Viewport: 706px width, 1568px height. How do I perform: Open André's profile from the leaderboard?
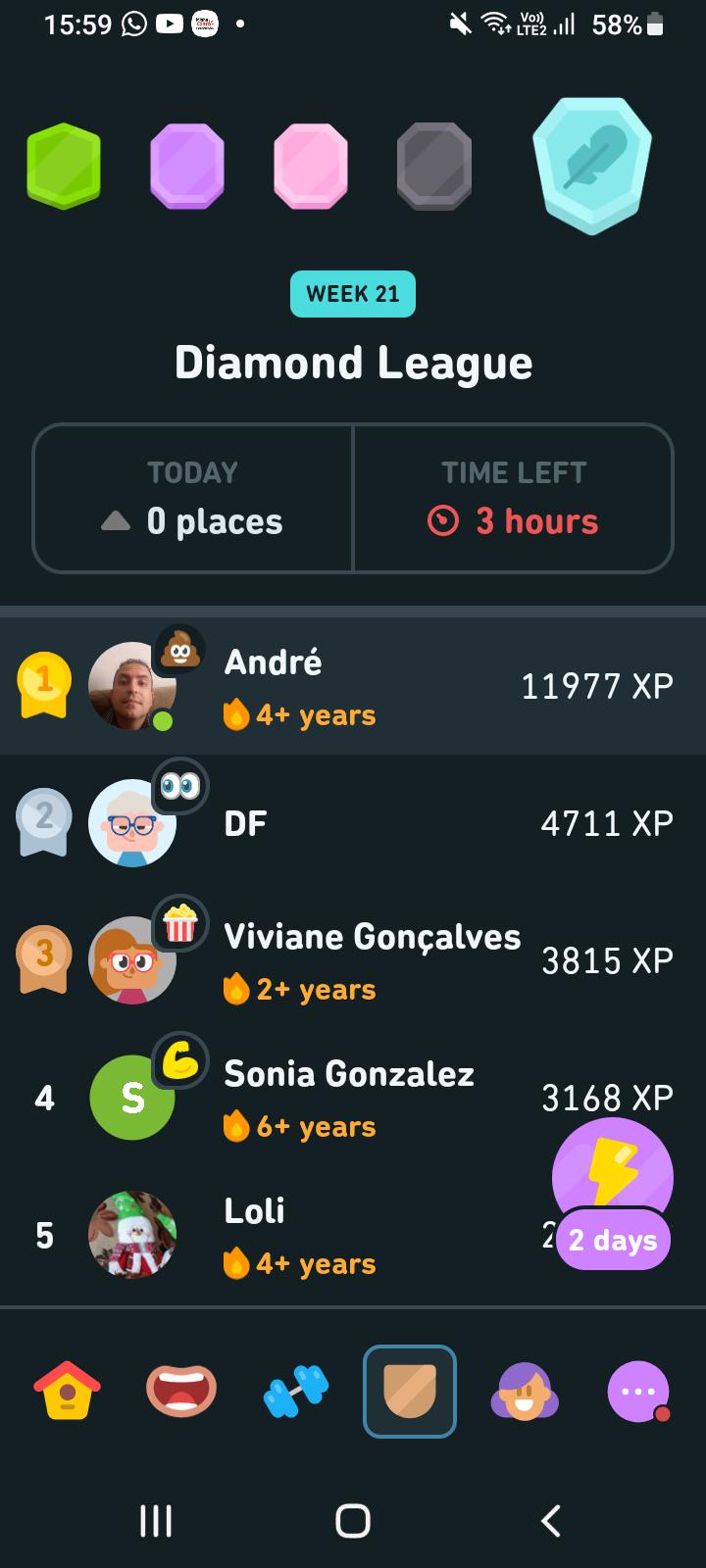tap(353, 686)
